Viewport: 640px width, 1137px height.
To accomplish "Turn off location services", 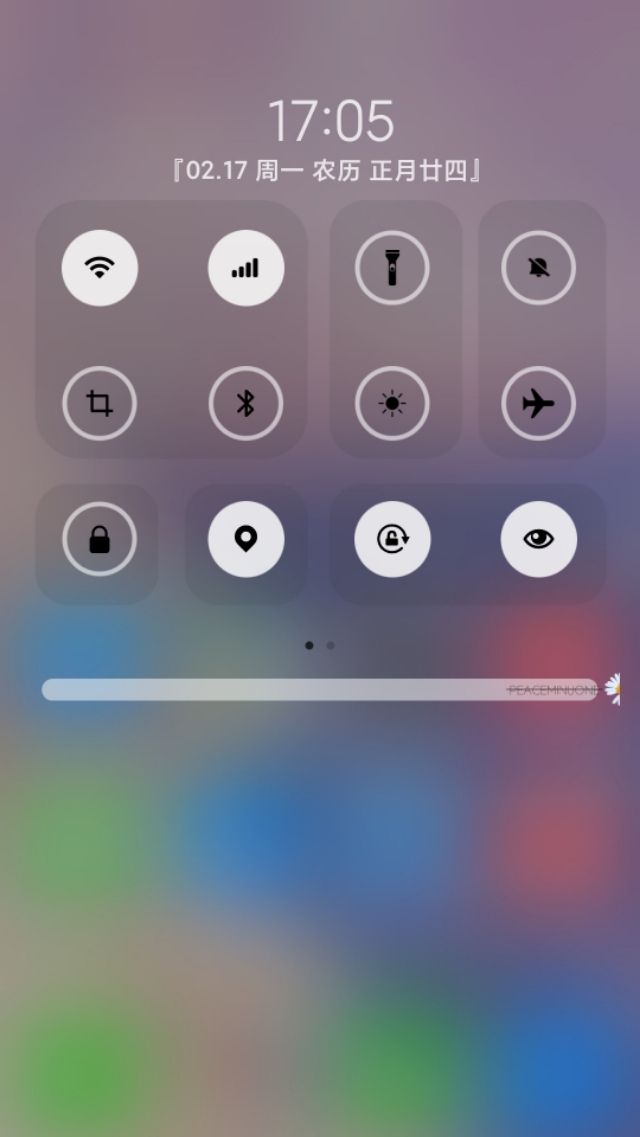I will pos(246,540).
